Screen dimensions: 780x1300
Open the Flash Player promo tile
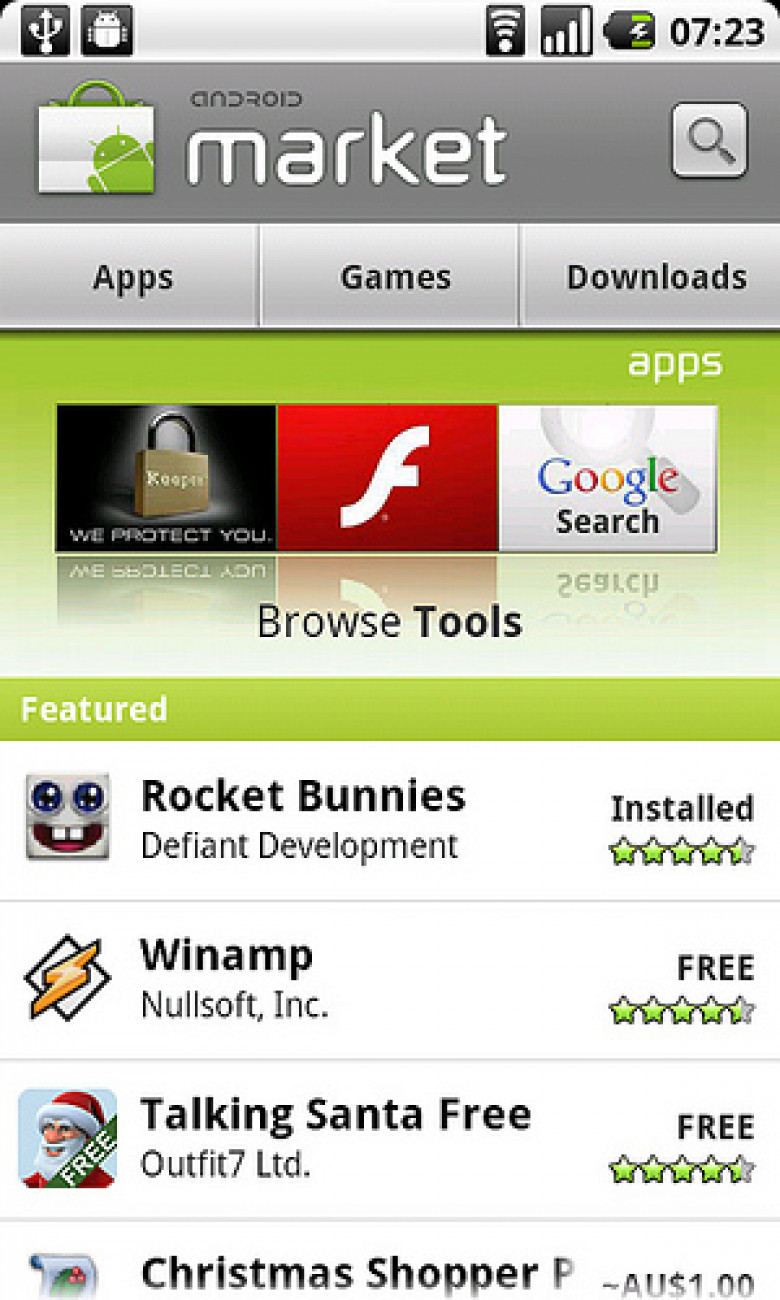[387, 478]
